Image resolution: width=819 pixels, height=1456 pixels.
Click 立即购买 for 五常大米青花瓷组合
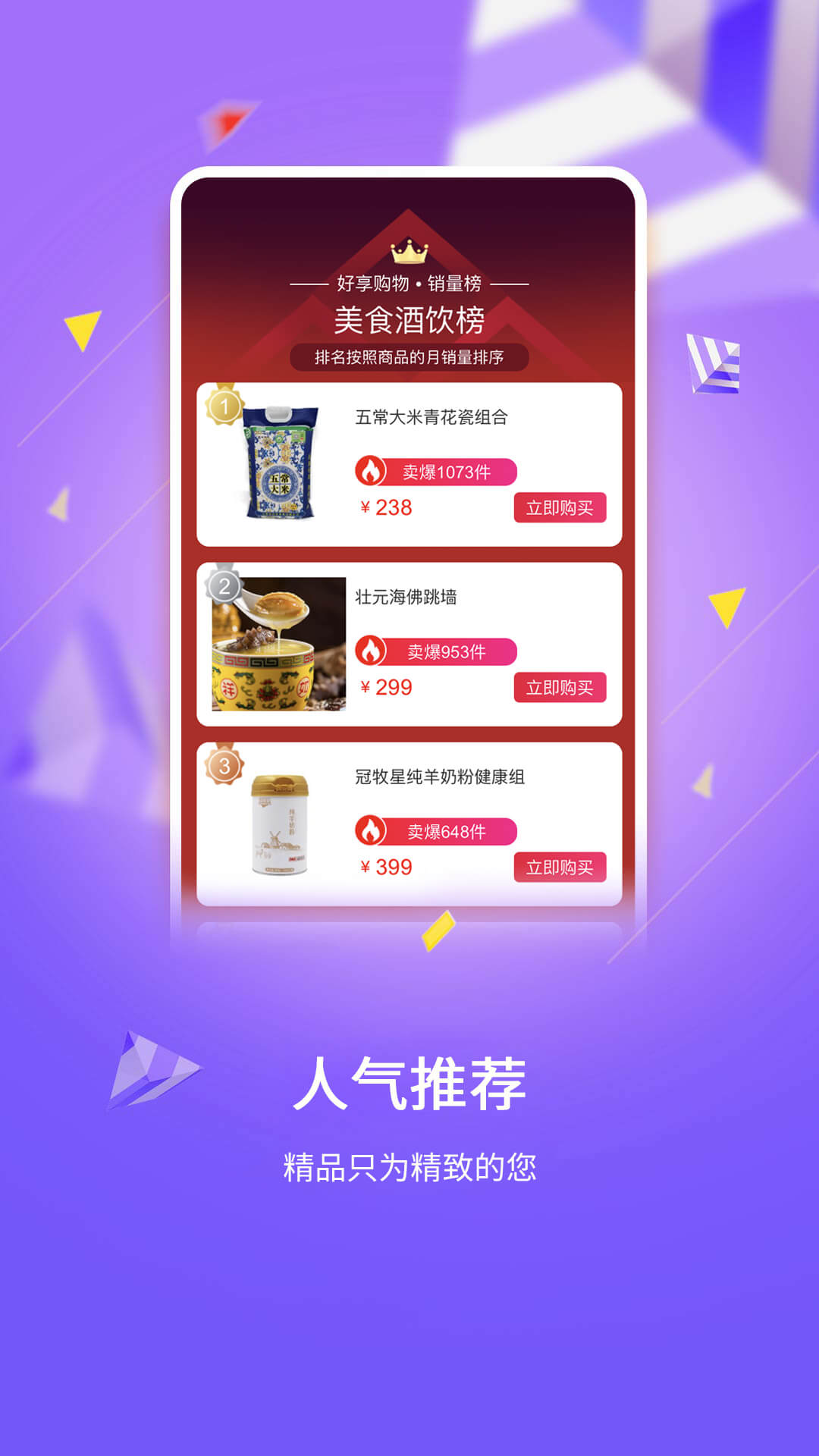[560, 506]
